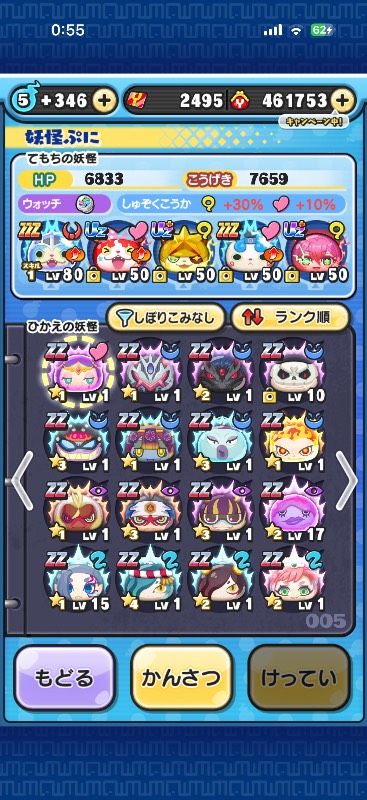Viewport: 367px width, 800px height.
Task: Select the pale blue ghost yokai
Action: (x=221, y=442)
